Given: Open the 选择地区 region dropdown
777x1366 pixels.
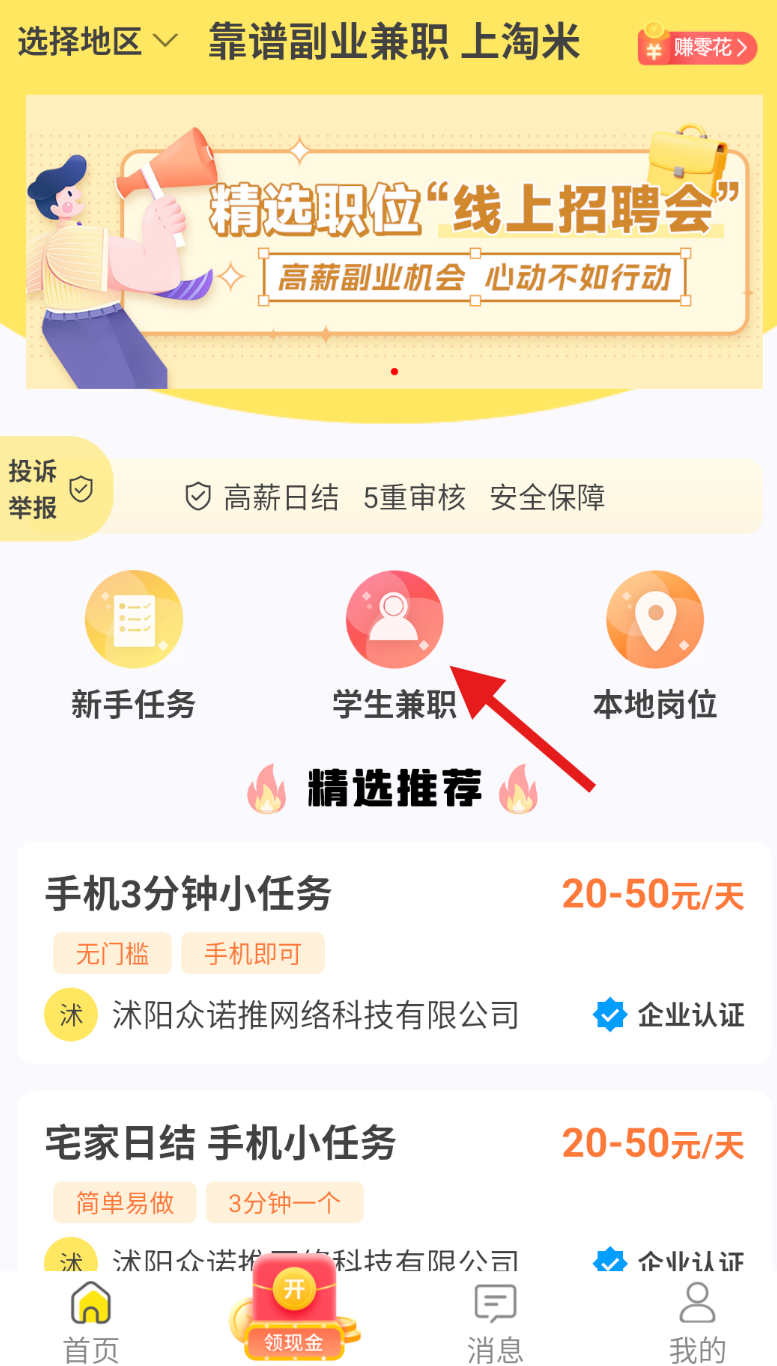Looking at the screenshot, I should click(97, 43).
